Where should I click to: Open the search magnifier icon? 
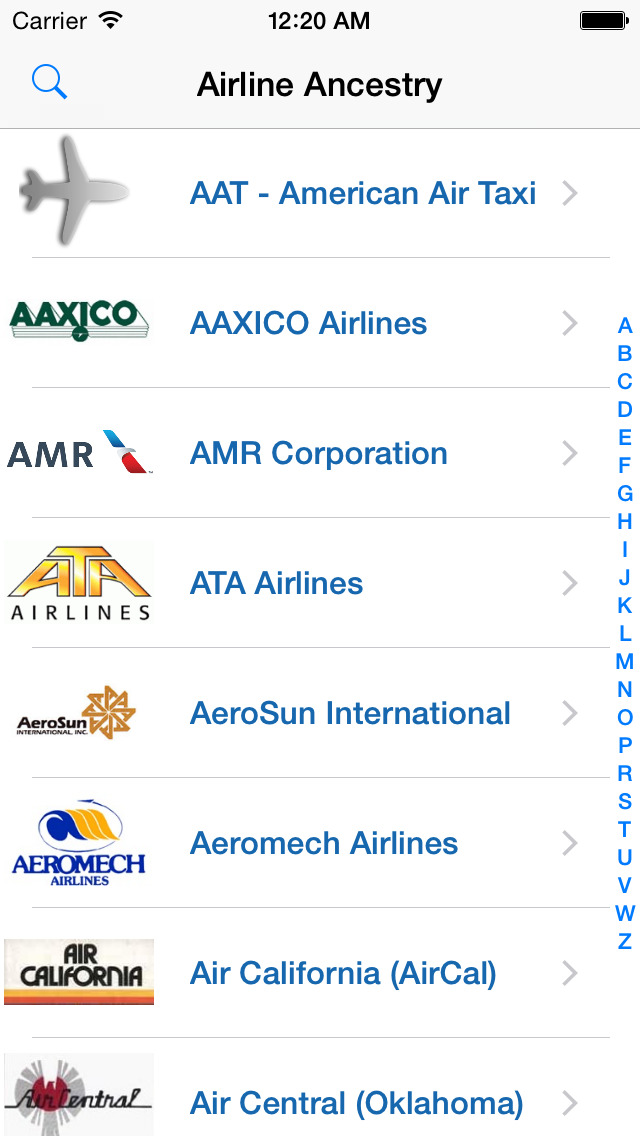pos(49,83)
